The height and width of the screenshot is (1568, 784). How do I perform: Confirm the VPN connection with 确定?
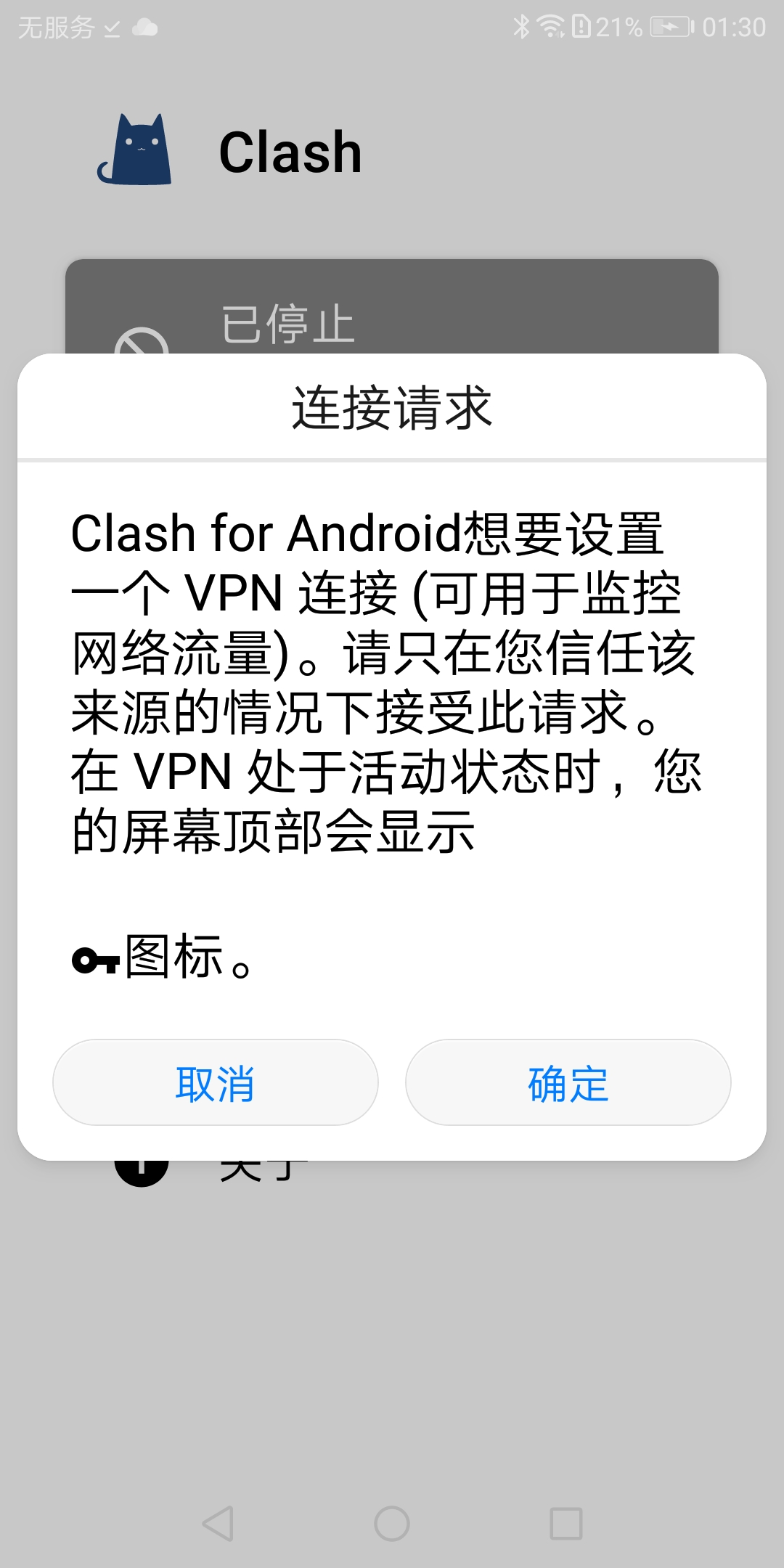[x=568, y=1083]
